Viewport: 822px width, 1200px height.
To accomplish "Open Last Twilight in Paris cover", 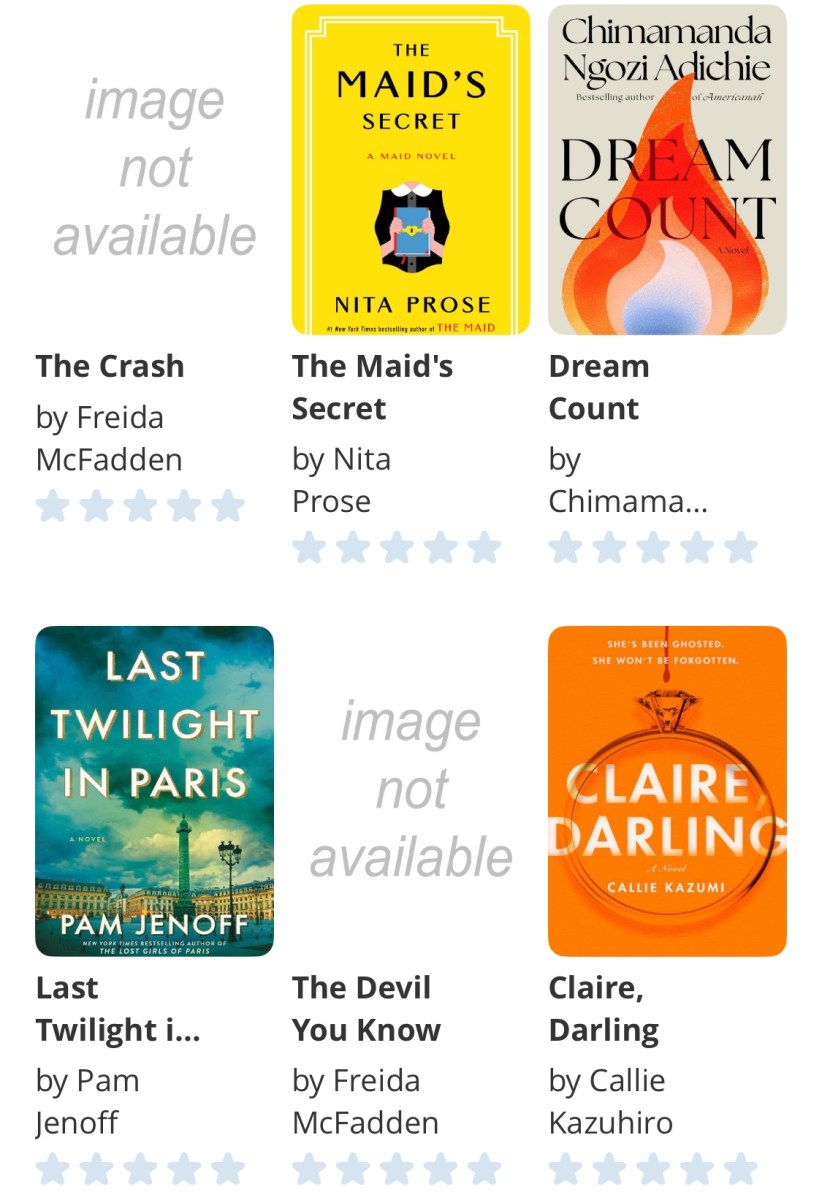I will pos(154,790).
